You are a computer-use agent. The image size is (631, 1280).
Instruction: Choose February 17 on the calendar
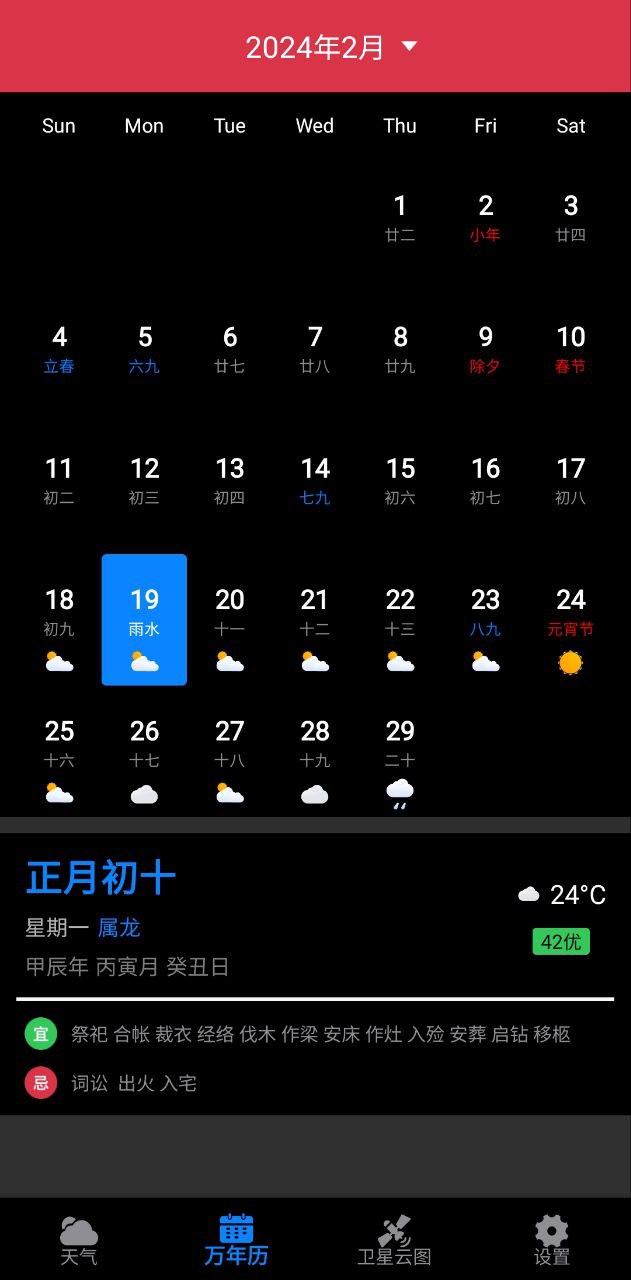coord(571,480)
